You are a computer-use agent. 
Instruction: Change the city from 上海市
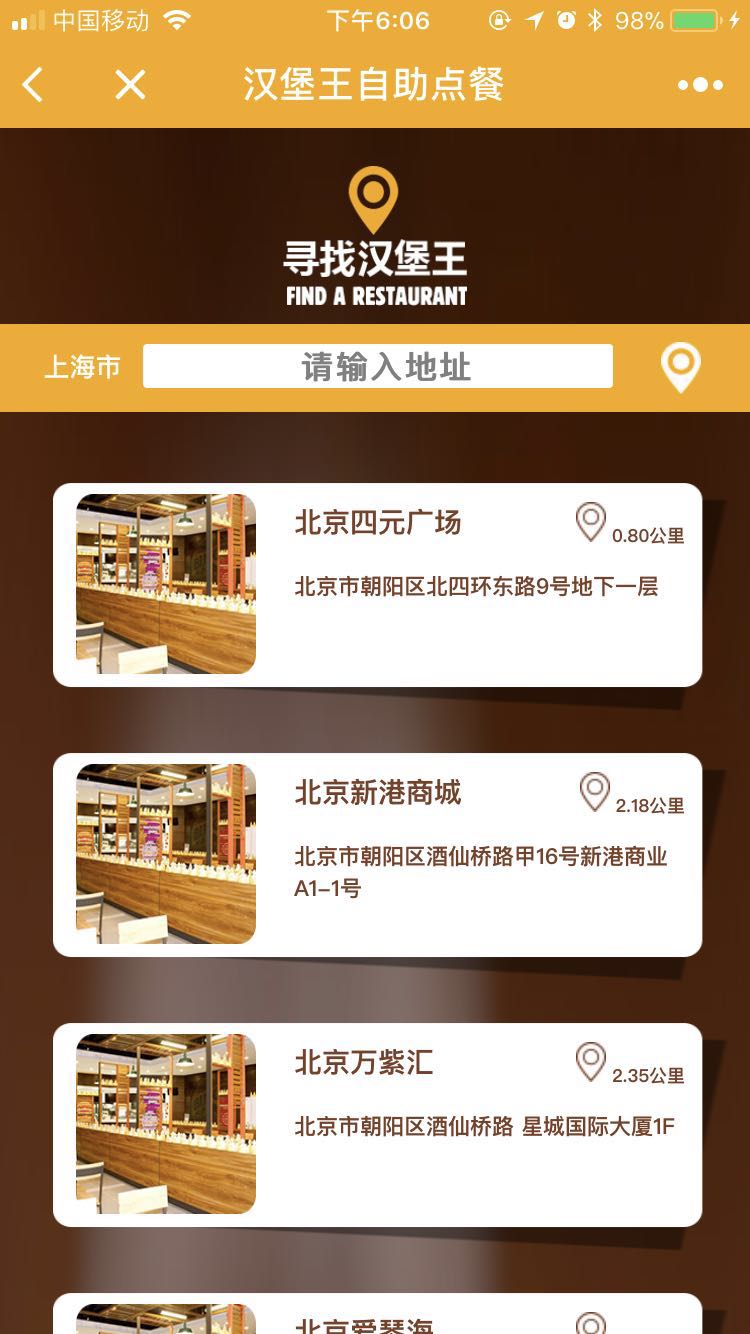click(x=82, y=367)
